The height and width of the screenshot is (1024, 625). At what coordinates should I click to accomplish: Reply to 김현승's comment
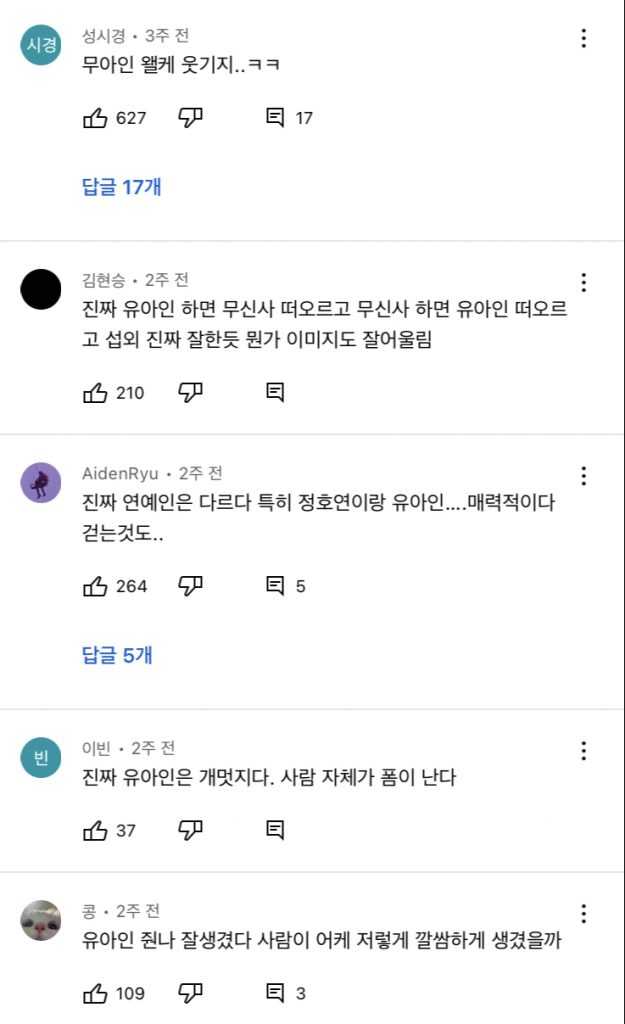[x=275, y=393]
